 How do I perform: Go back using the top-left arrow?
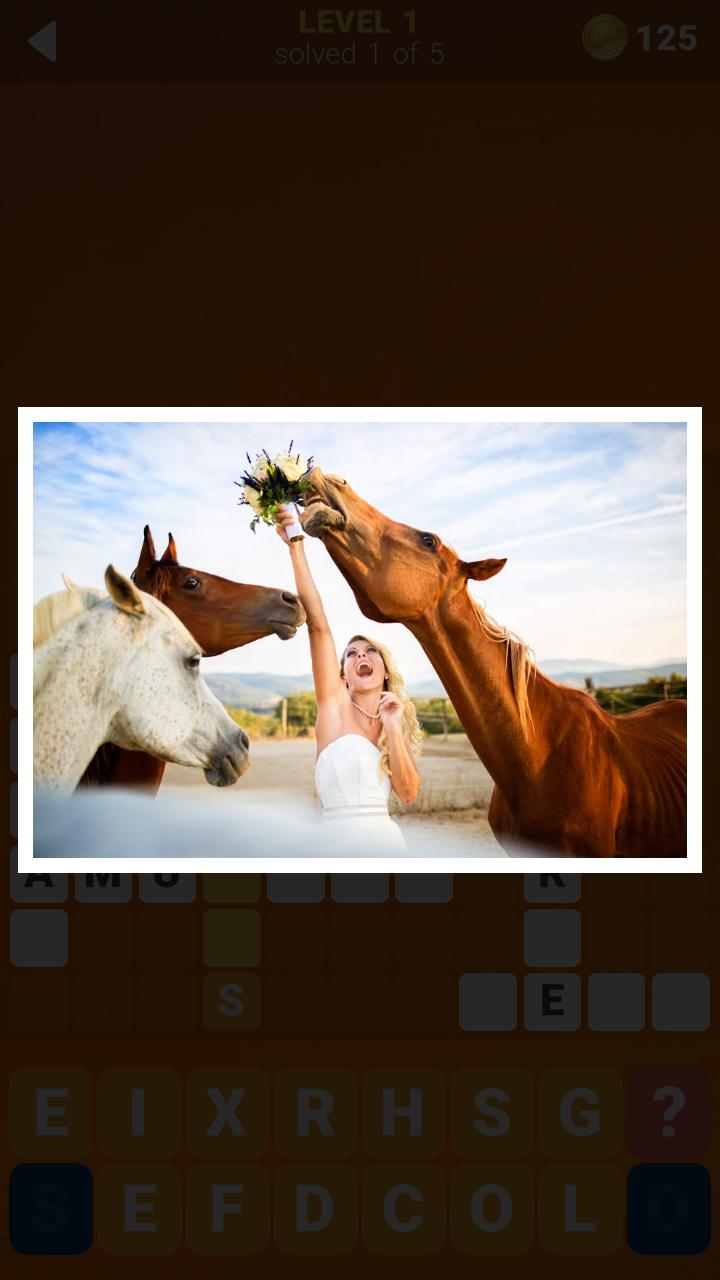42,41
